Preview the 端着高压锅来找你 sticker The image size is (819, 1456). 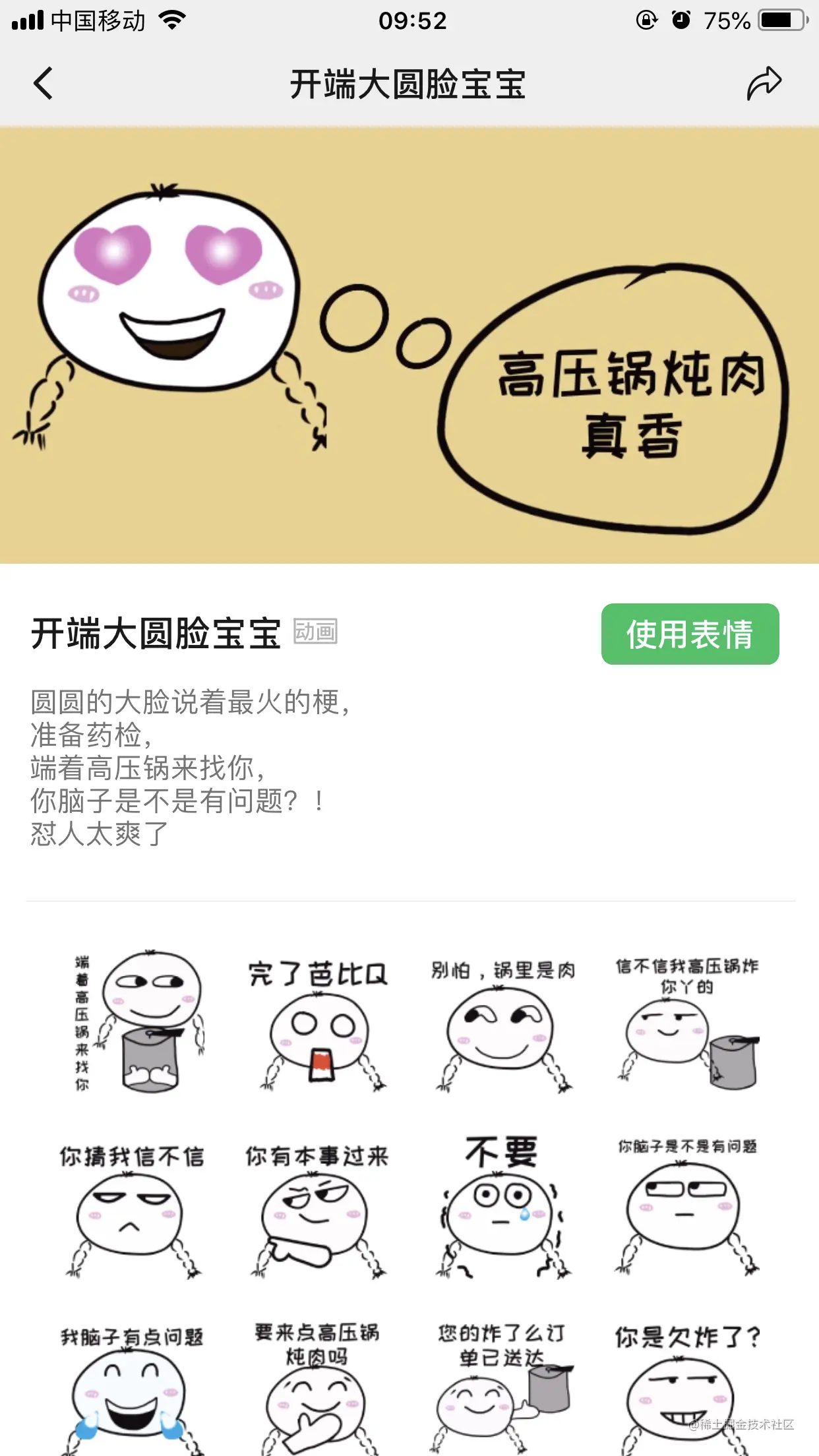tap(132, 1022)
